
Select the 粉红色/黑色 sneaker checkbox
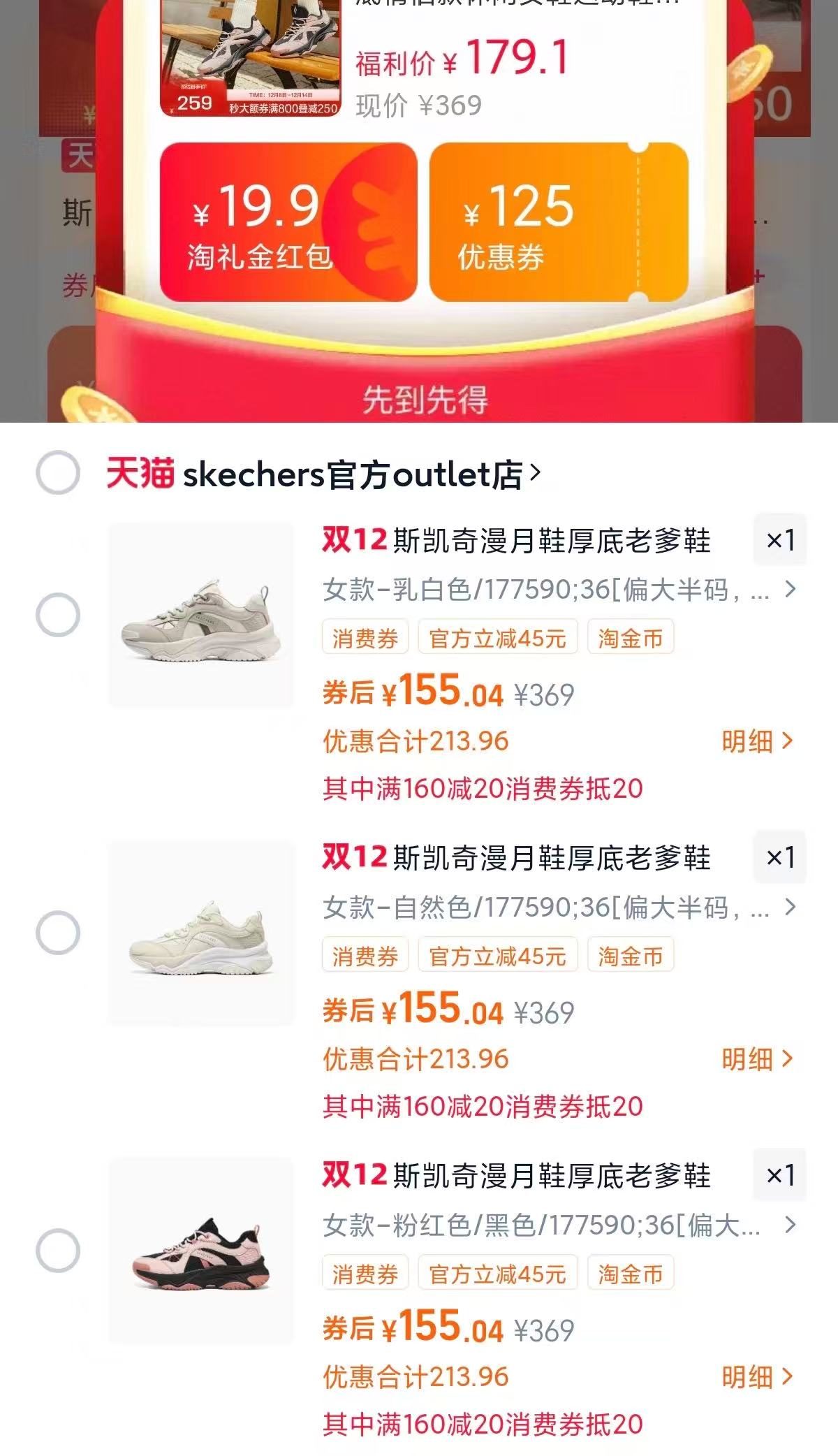tap(58, 1251)
